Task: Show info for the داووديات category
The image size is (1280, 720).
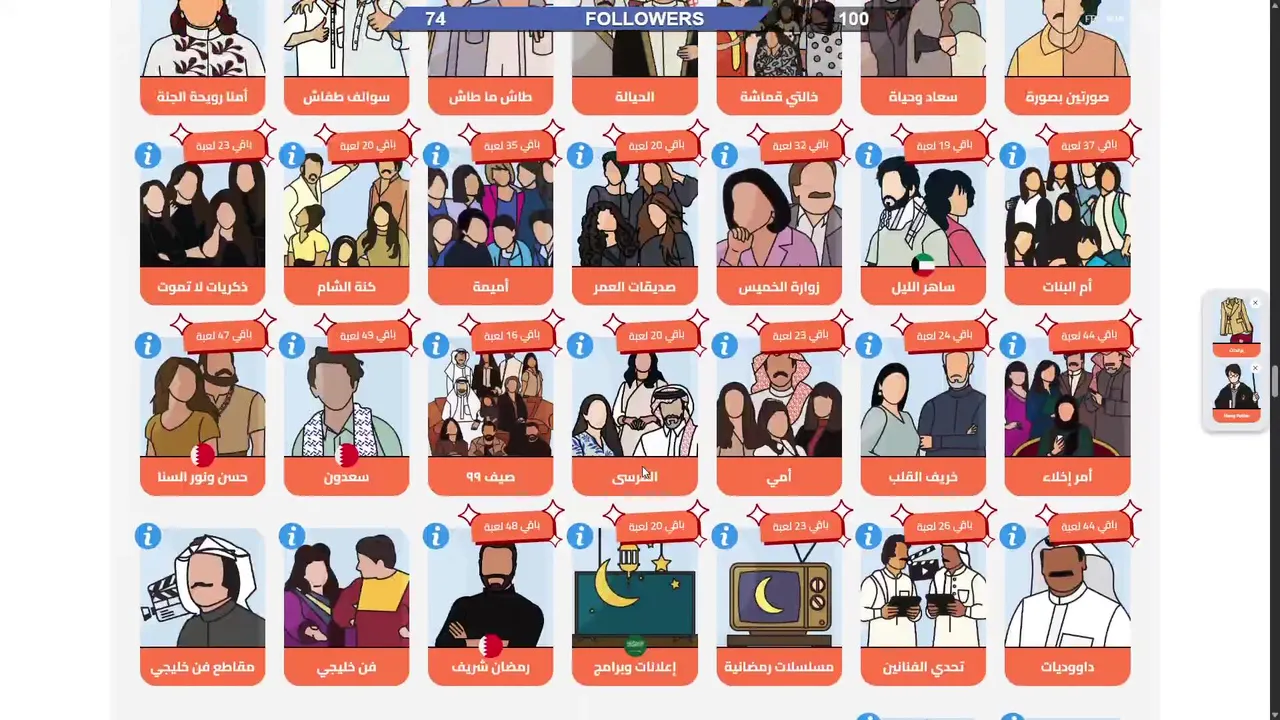Action: 1012,537
